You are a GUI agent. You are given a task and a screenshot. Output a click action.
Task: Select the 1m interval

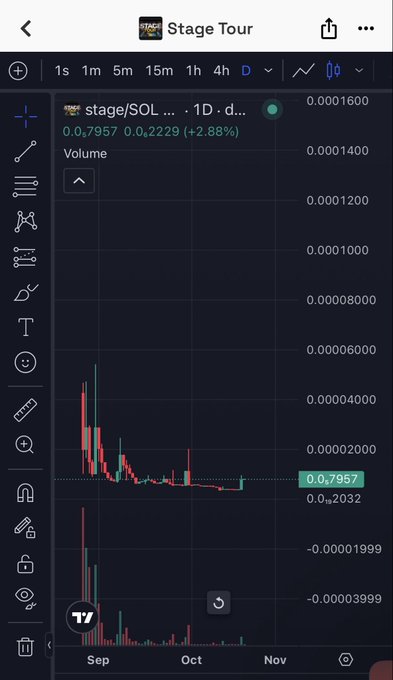coord(91,71)
